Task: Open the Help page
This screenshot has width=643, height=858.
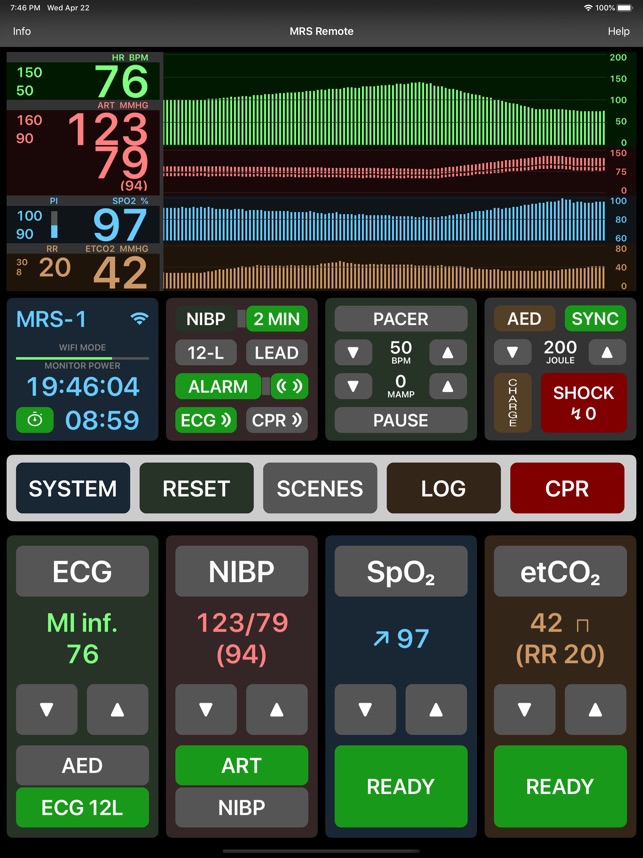Action: tap(618, 31)
